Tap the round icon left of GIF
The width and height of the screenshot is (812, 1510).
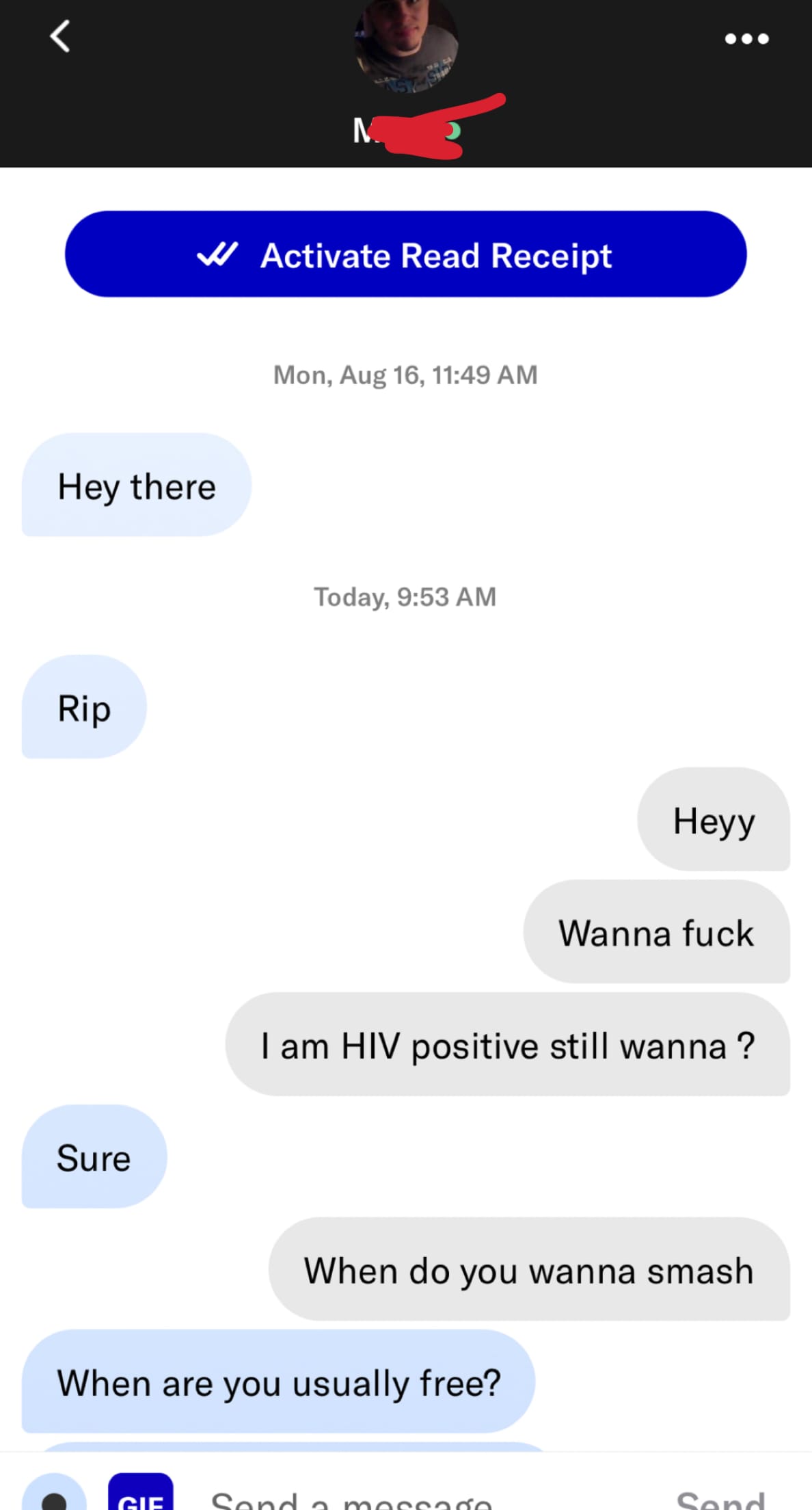[54, 1494]
